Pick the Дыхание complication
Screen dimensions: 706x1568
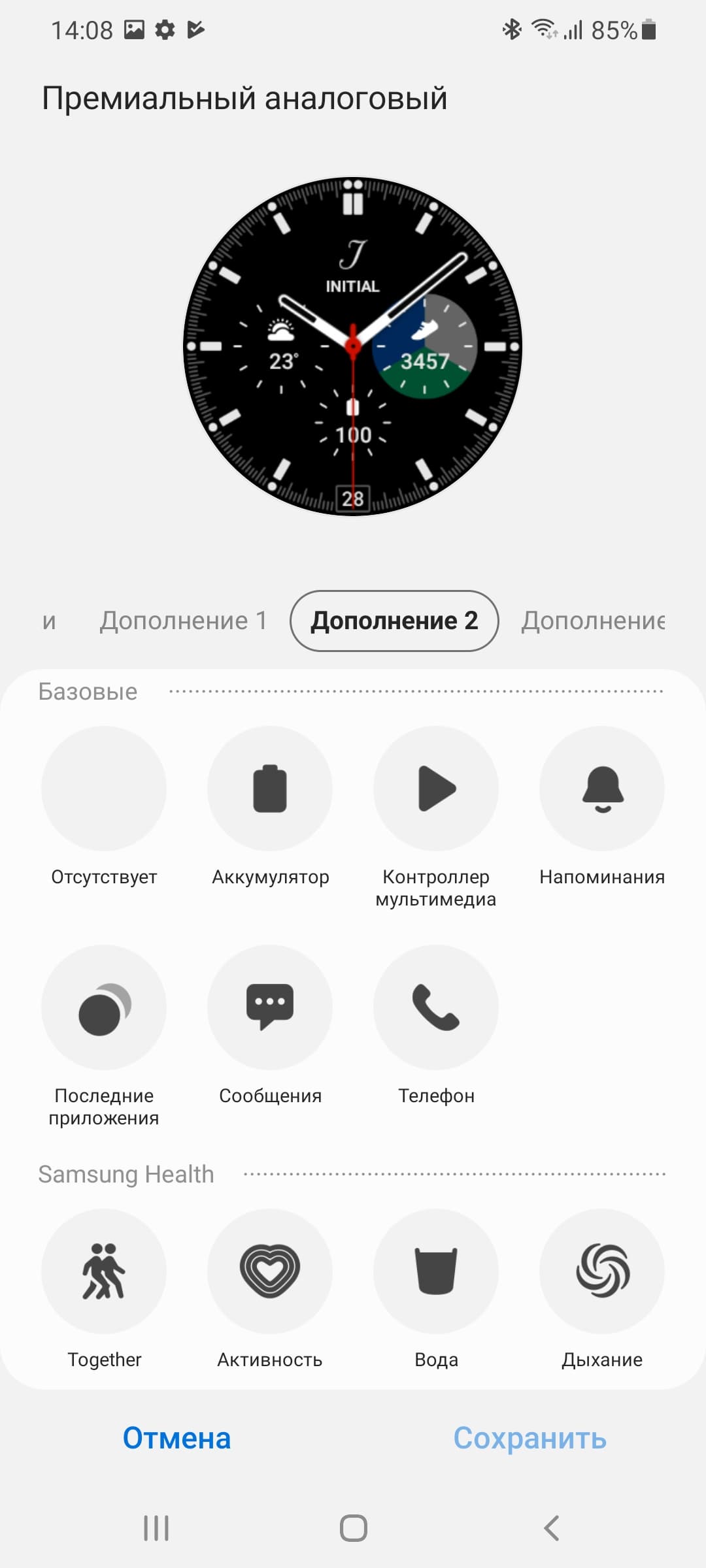tap(602, 1271)
